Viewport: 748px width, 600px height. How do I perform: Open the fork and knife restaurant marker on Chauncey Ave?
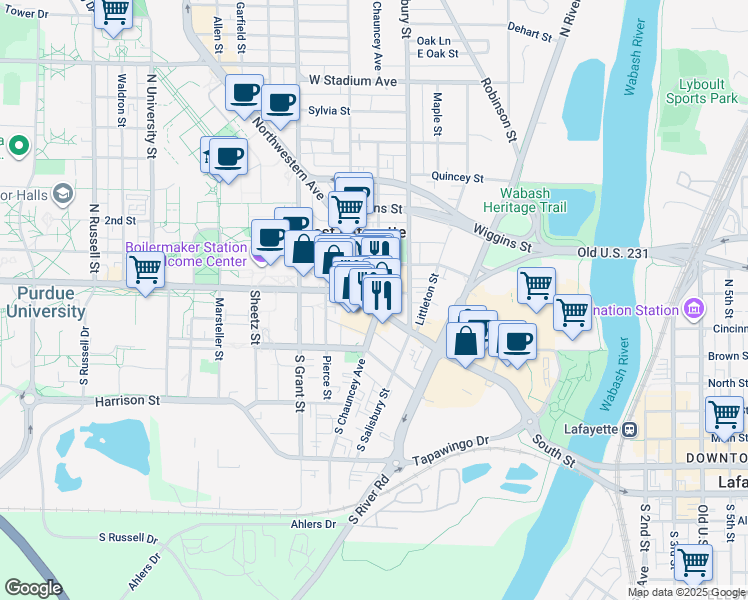point(382,299)
